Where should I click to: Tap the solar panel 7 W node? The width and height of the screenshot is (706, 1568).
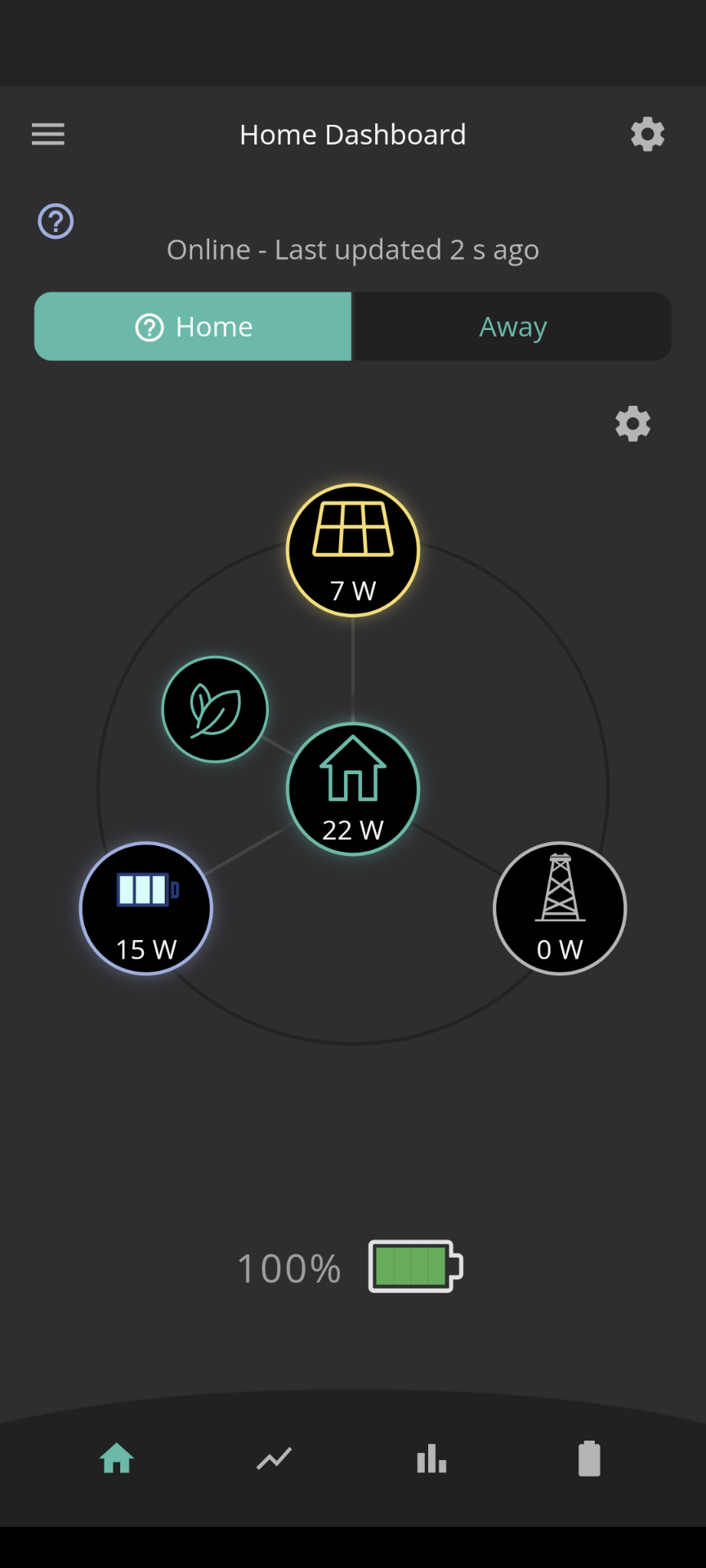(353, 550)
